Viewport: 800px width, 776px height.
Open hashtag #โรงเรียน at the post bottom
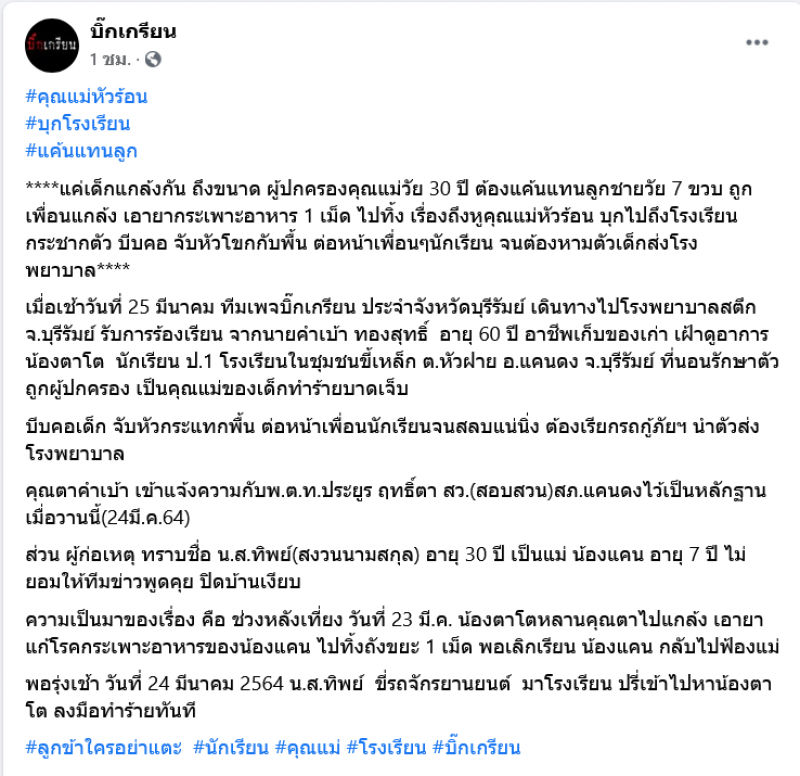(390, 747)
